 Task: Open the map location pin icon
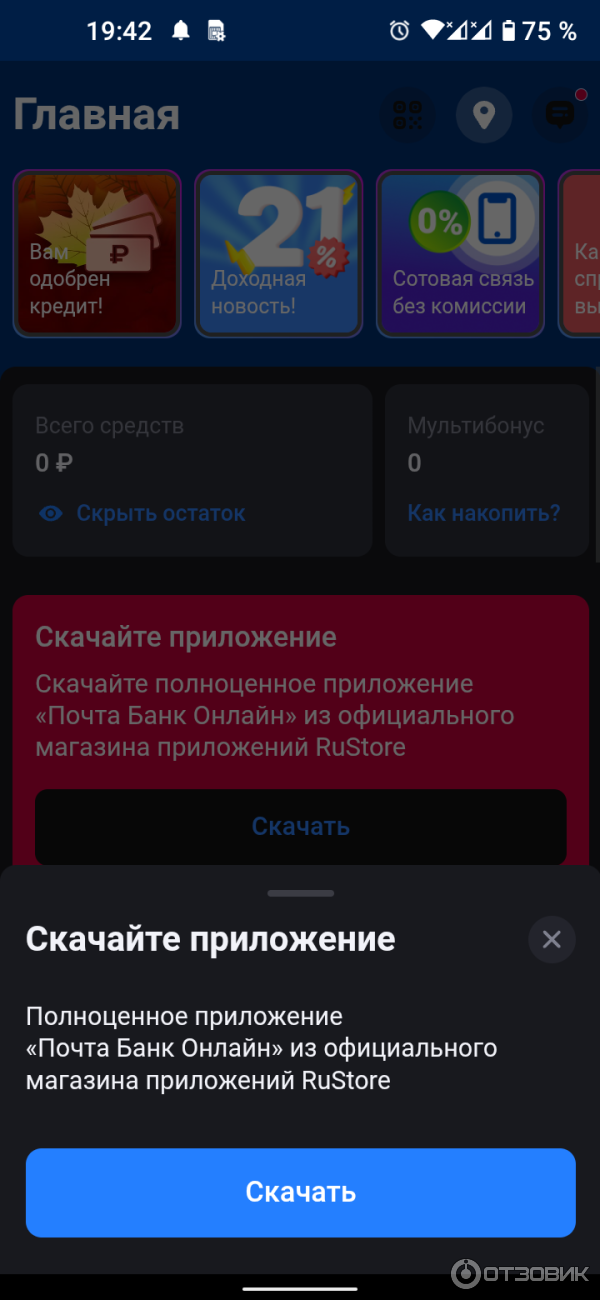click(x=484, y=116)
